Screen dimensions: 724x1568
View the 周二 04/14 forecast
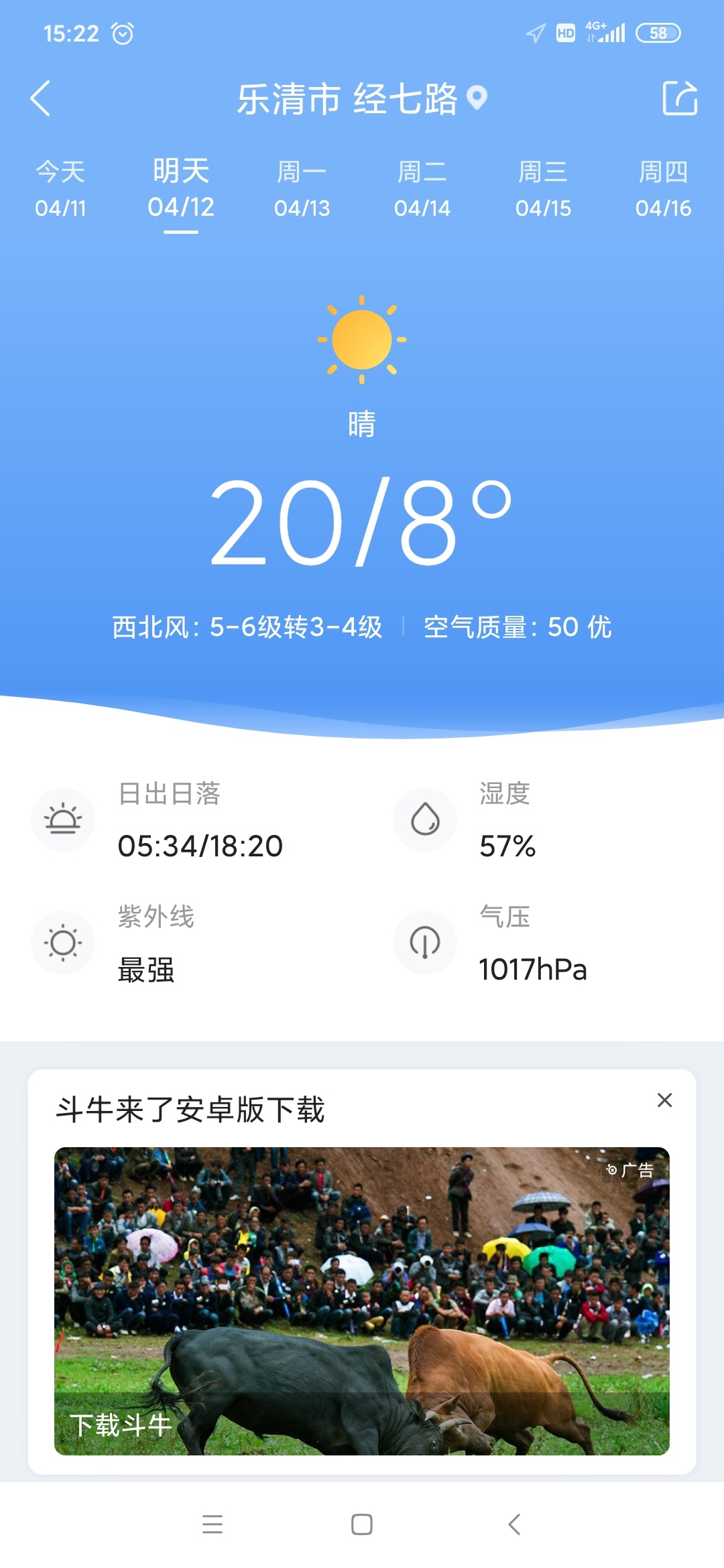coord(422,190)
